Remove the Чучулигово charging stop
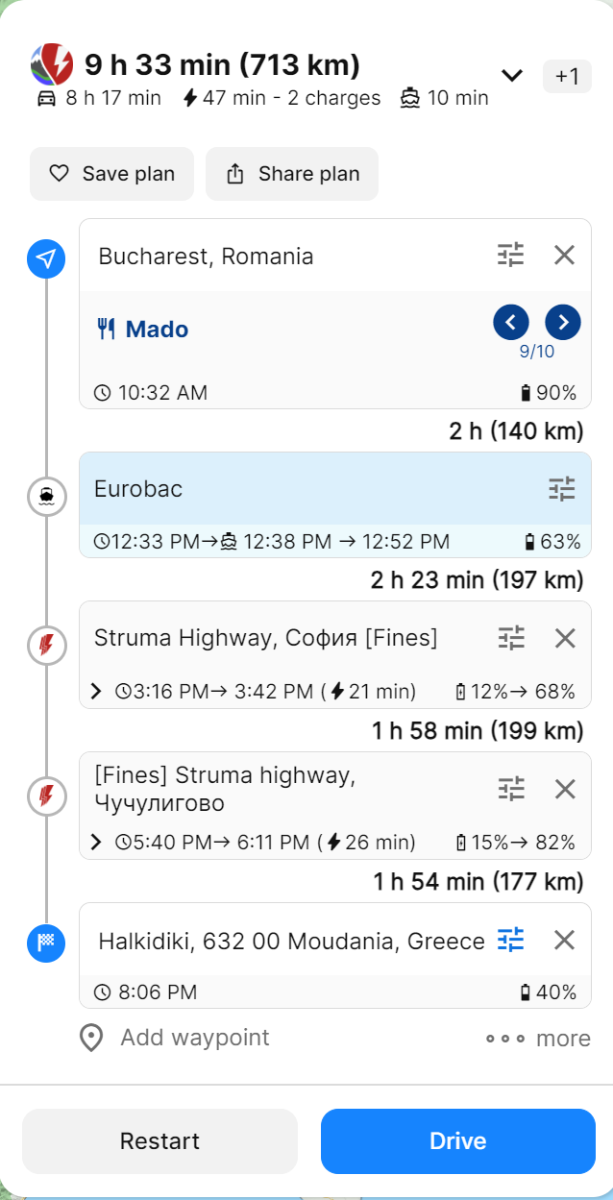613x1200 pixels. [x=565, y=789]
